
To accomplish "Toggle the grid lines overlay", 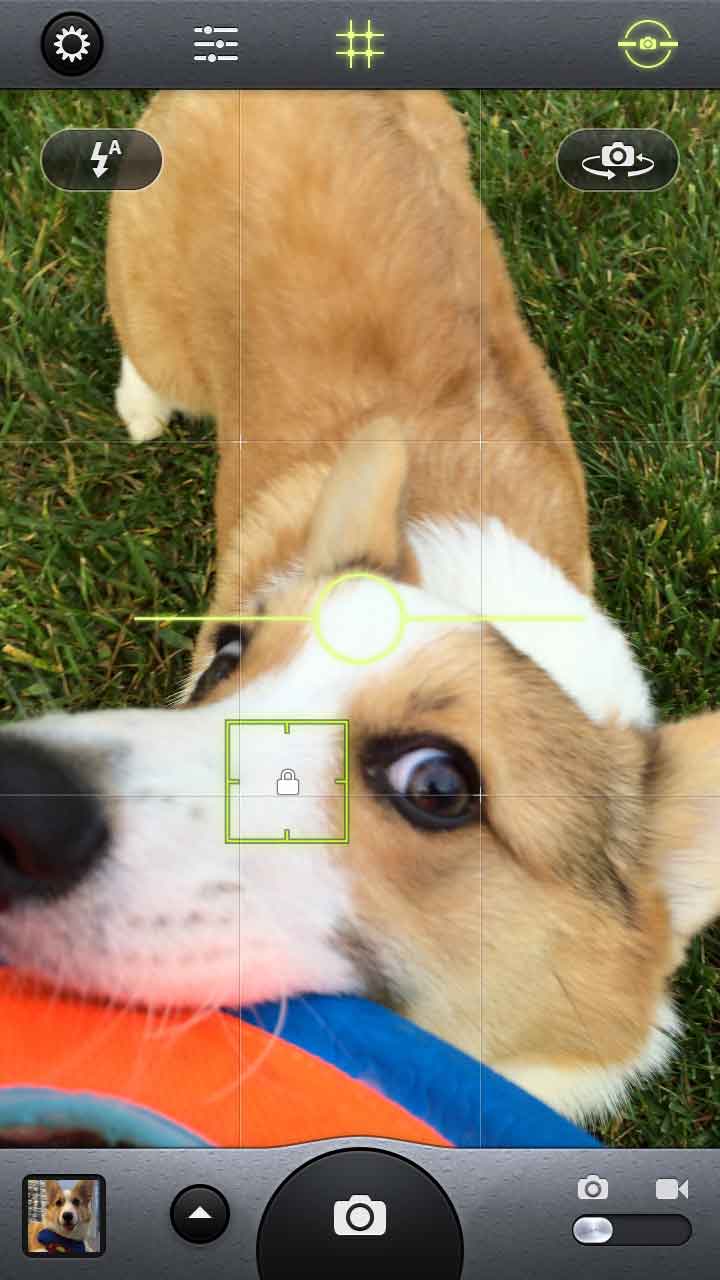I will tap(360, 44).
